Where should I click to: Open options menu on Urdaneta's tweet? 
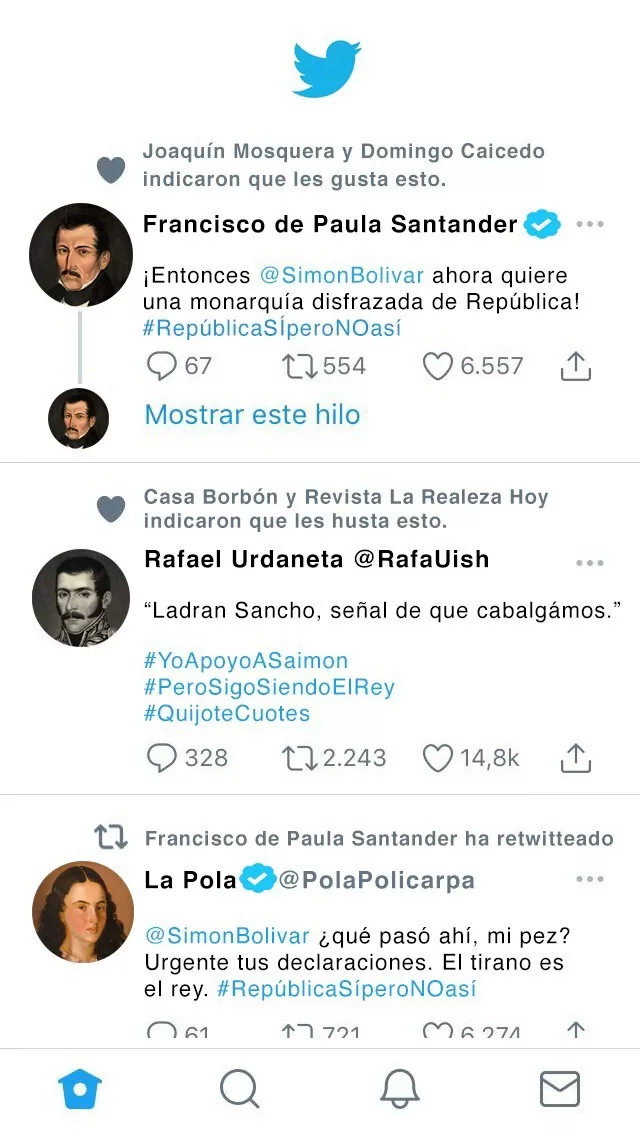(x=589, y=563)
